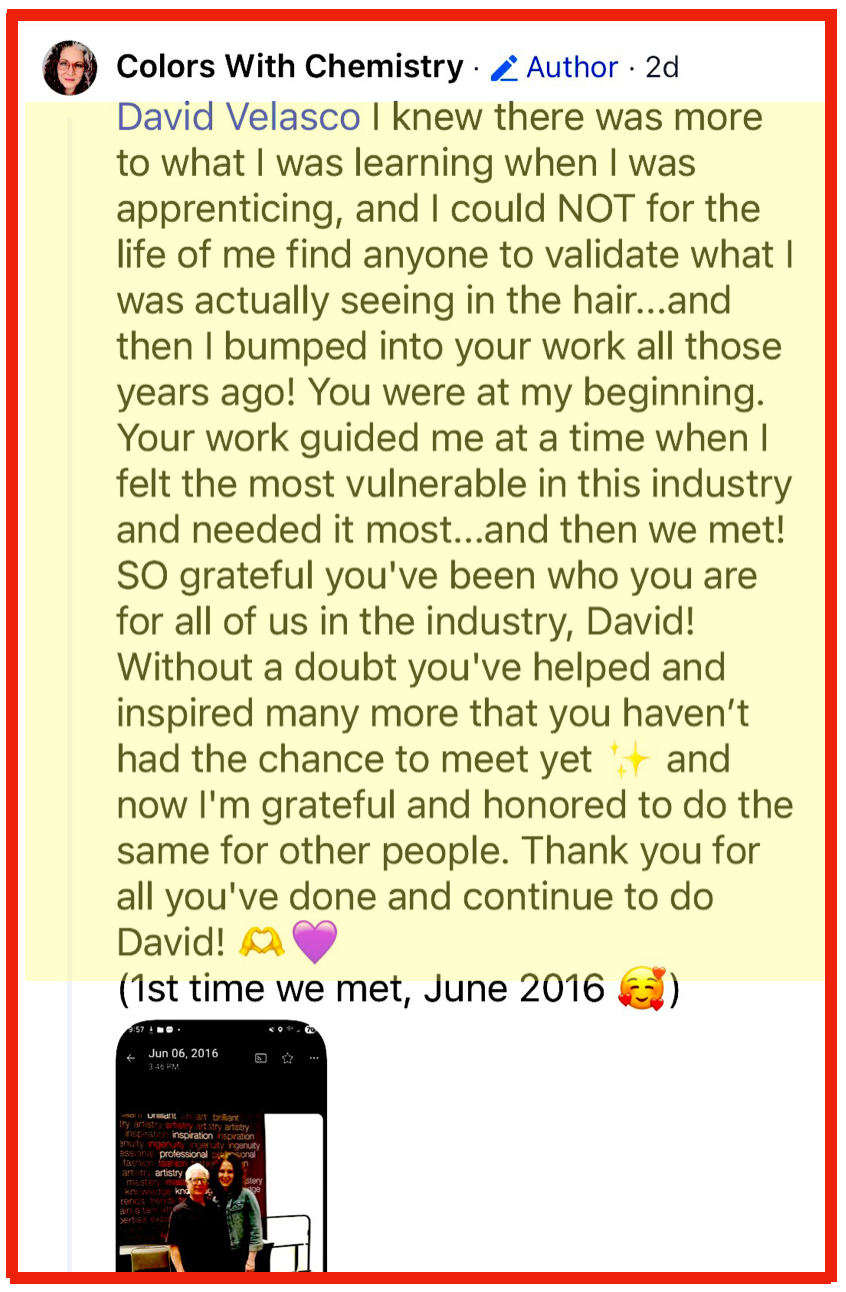
Task: Open the David Velasco mention link
Action: click(238, 118)
